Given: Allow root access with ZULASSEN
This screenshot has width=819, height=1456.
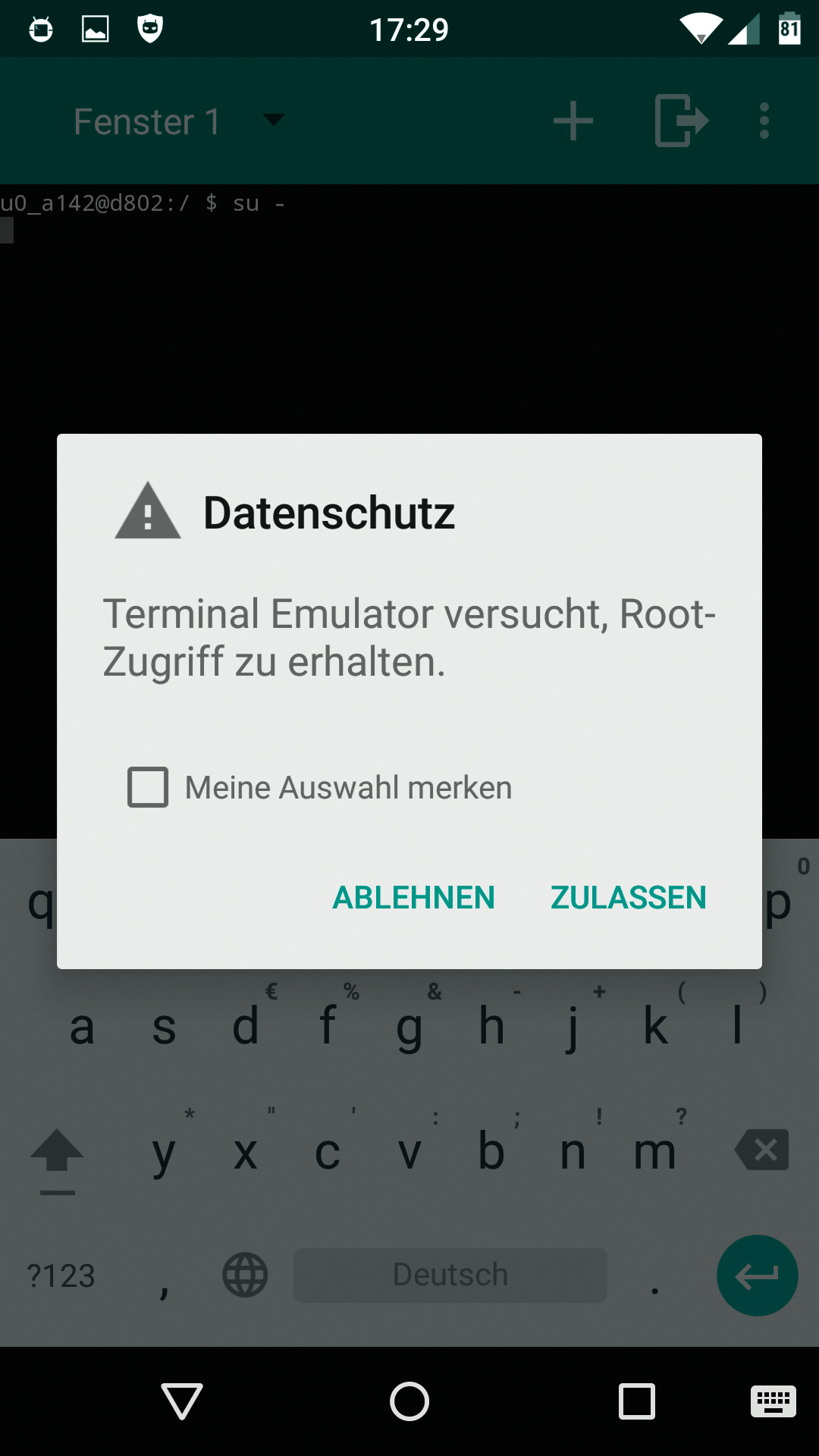Looking at the screenshot, I should (x=628, y=898).
